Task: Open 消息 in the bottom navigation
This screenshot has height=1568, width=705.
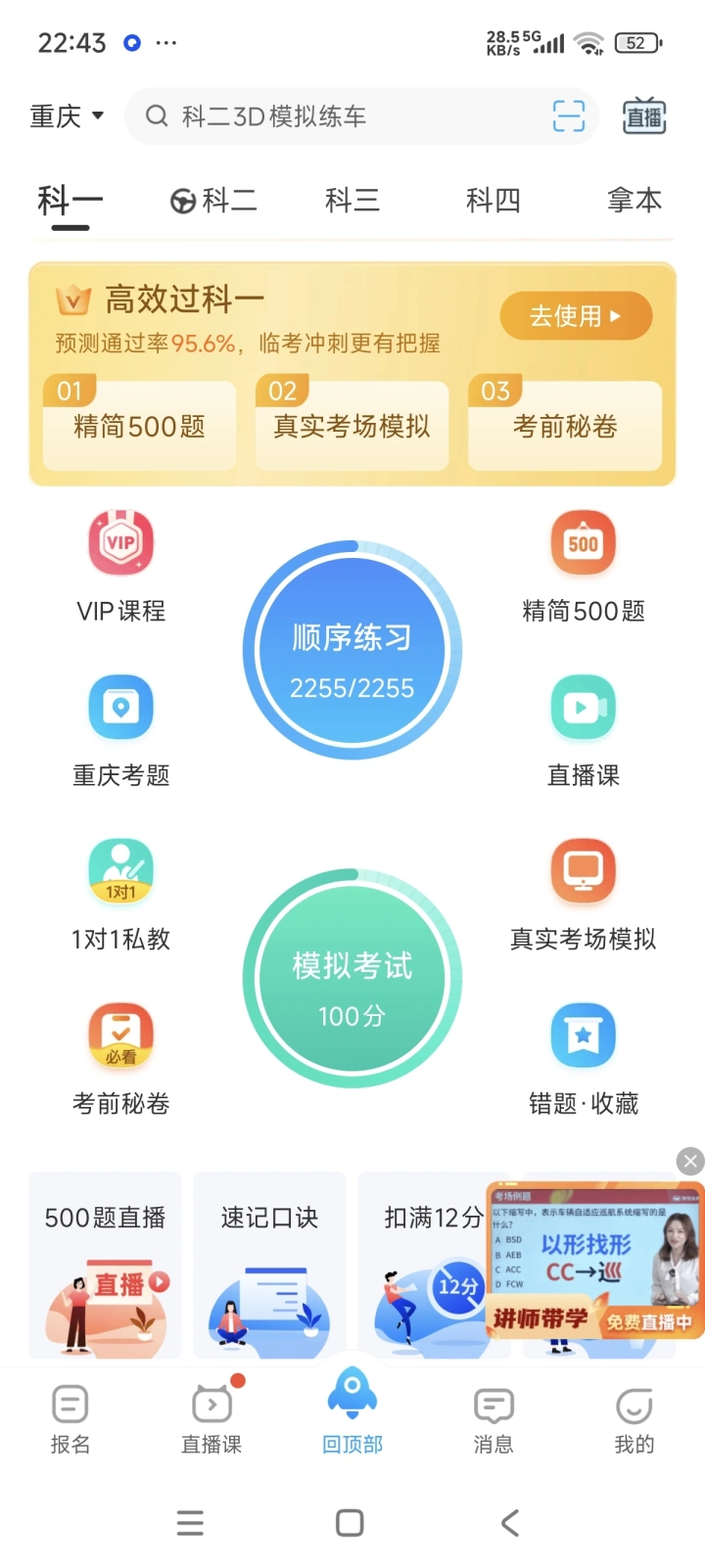Action: pyautogui.click(x=493, y=1419)
